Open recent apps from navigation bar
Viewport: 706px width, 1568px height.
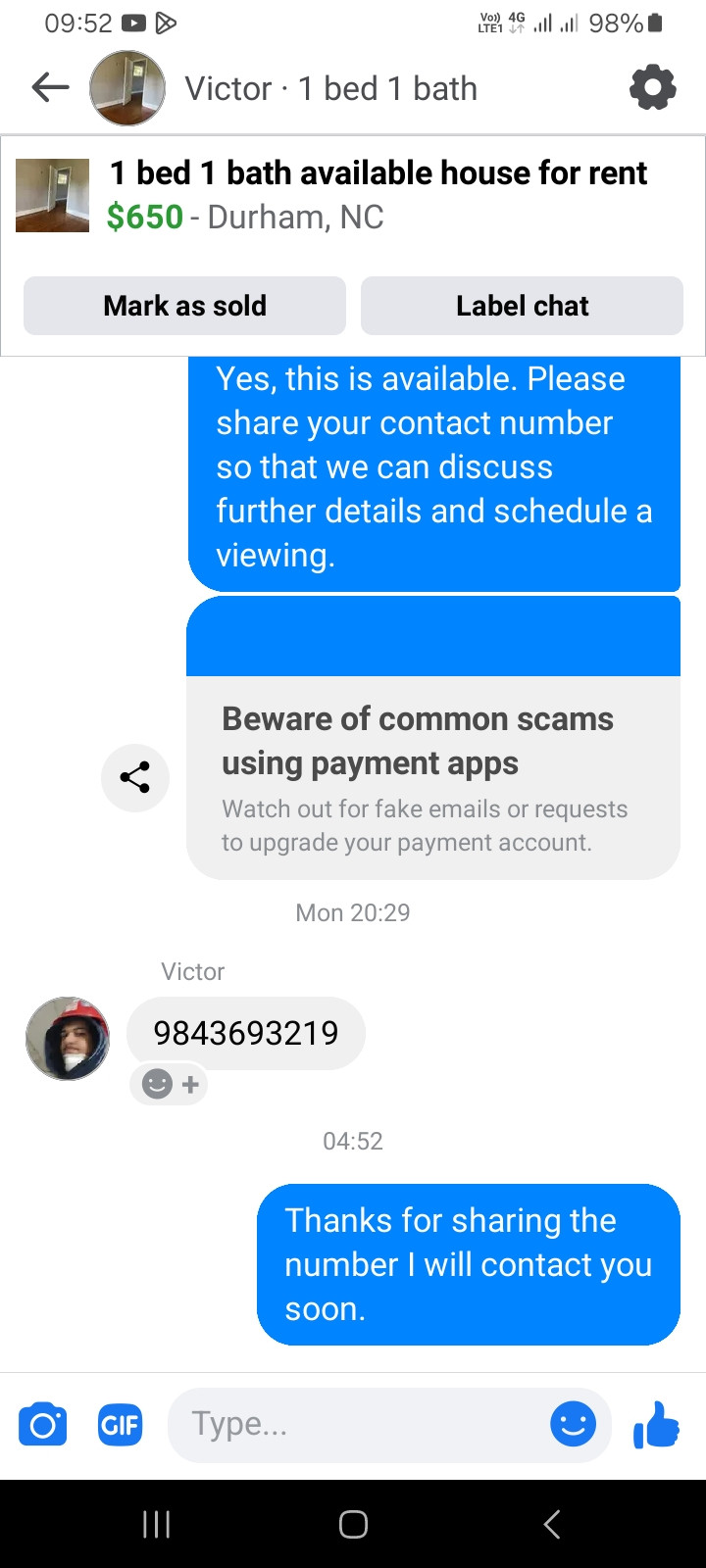click(157, 1524)
